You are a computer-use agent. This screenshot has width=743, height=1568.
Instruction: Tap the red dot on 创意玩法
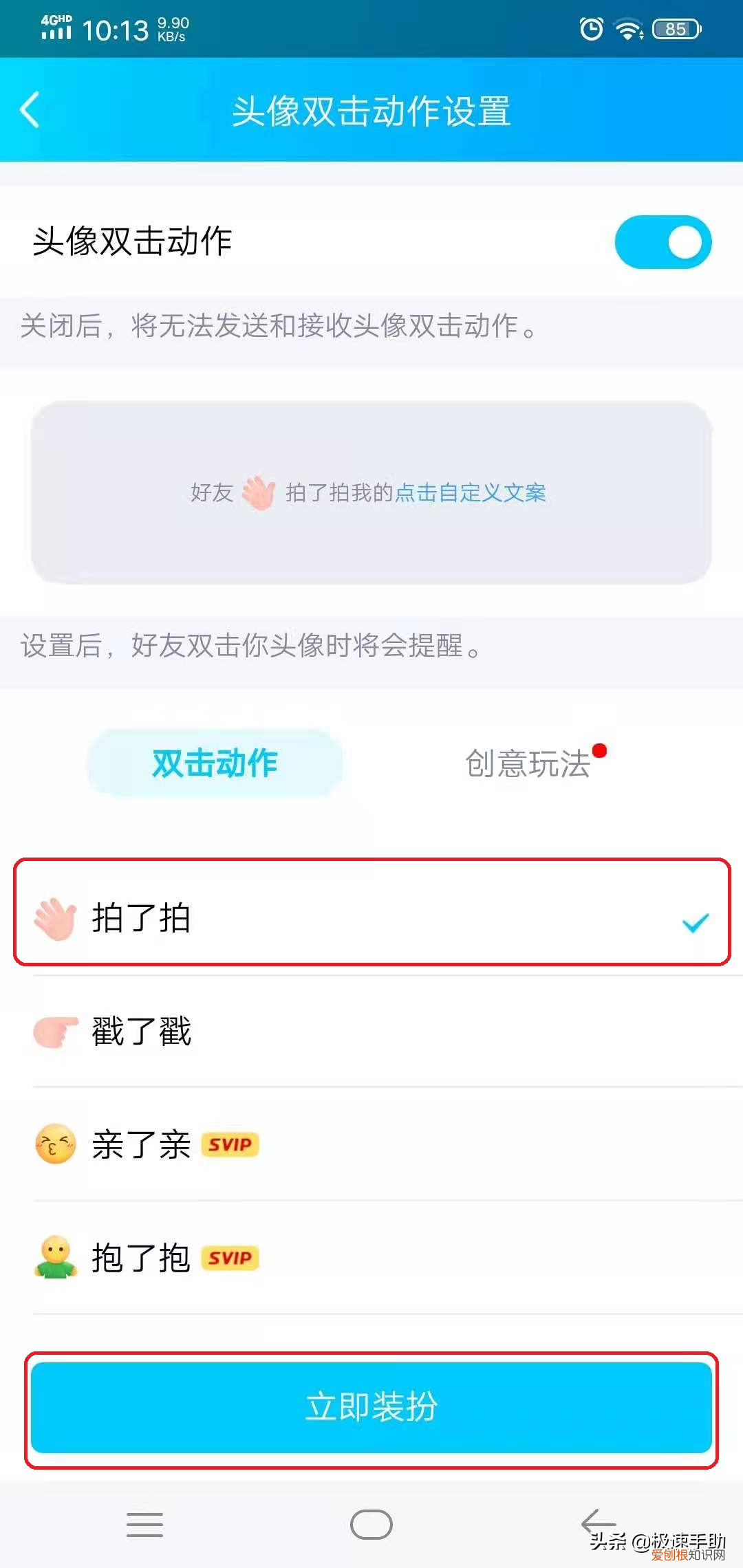[601, 751]
